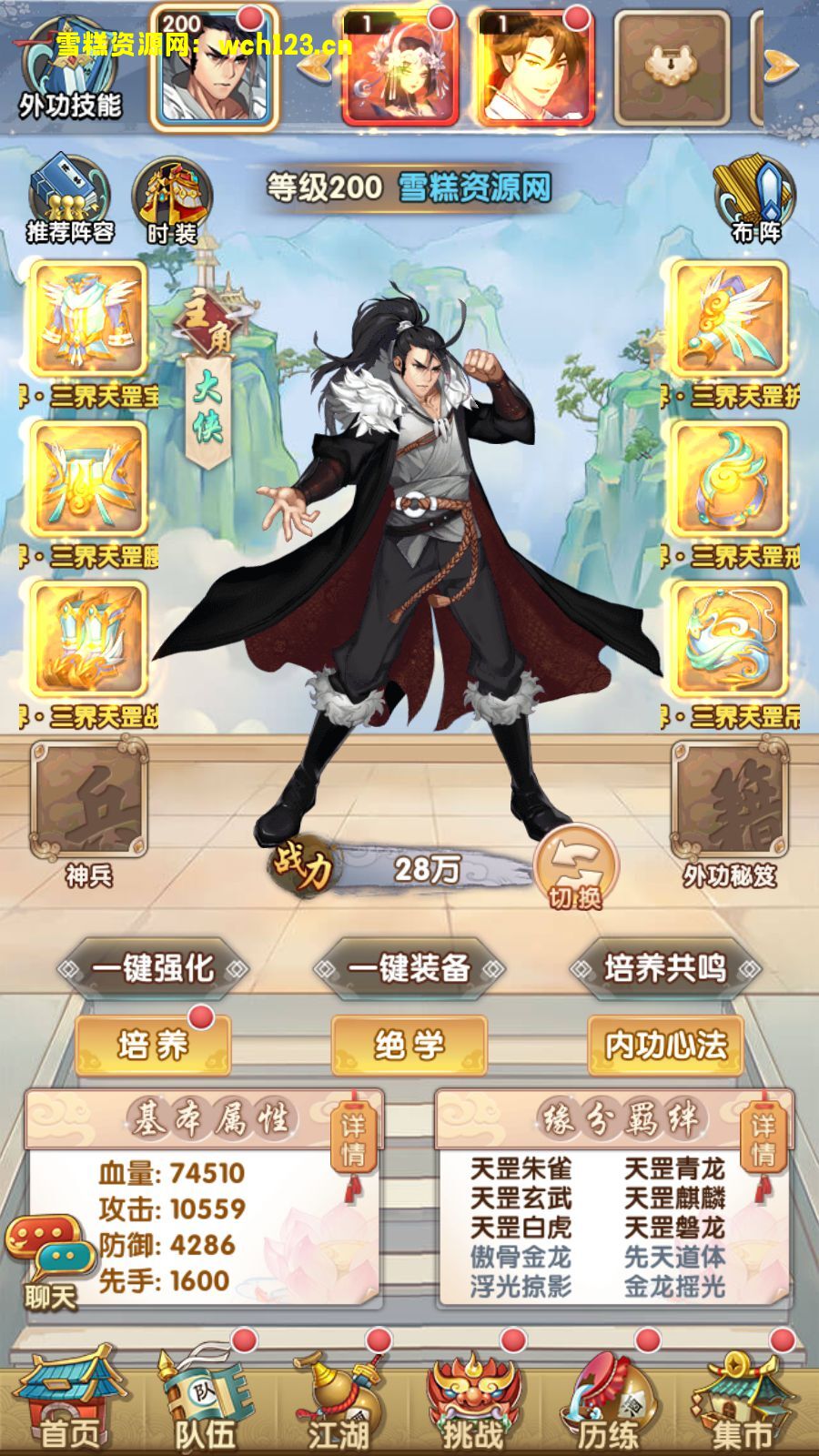Go to the 首页 home tab
819x1456 pixels.
69,1406
